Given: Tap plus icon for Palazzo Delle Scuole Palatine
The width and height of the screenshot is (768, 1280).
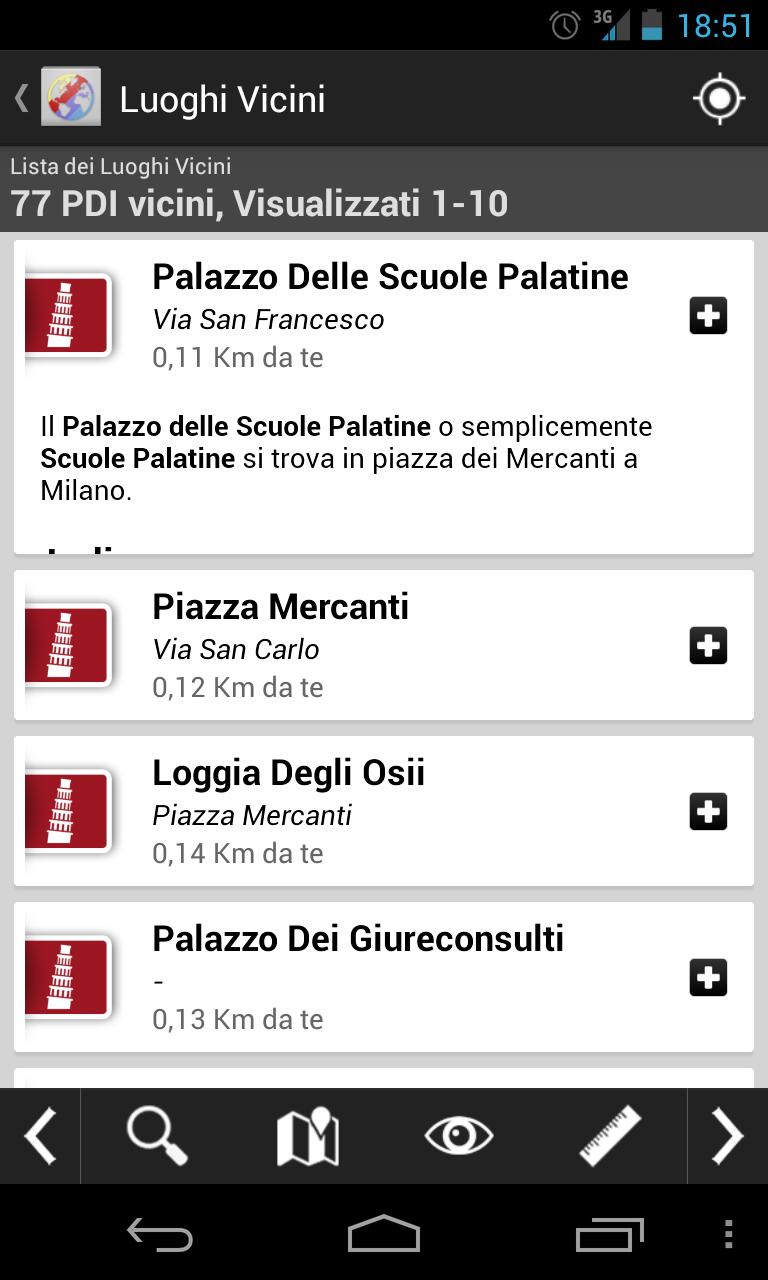Looking at the screenshot, I should point(708,316).
